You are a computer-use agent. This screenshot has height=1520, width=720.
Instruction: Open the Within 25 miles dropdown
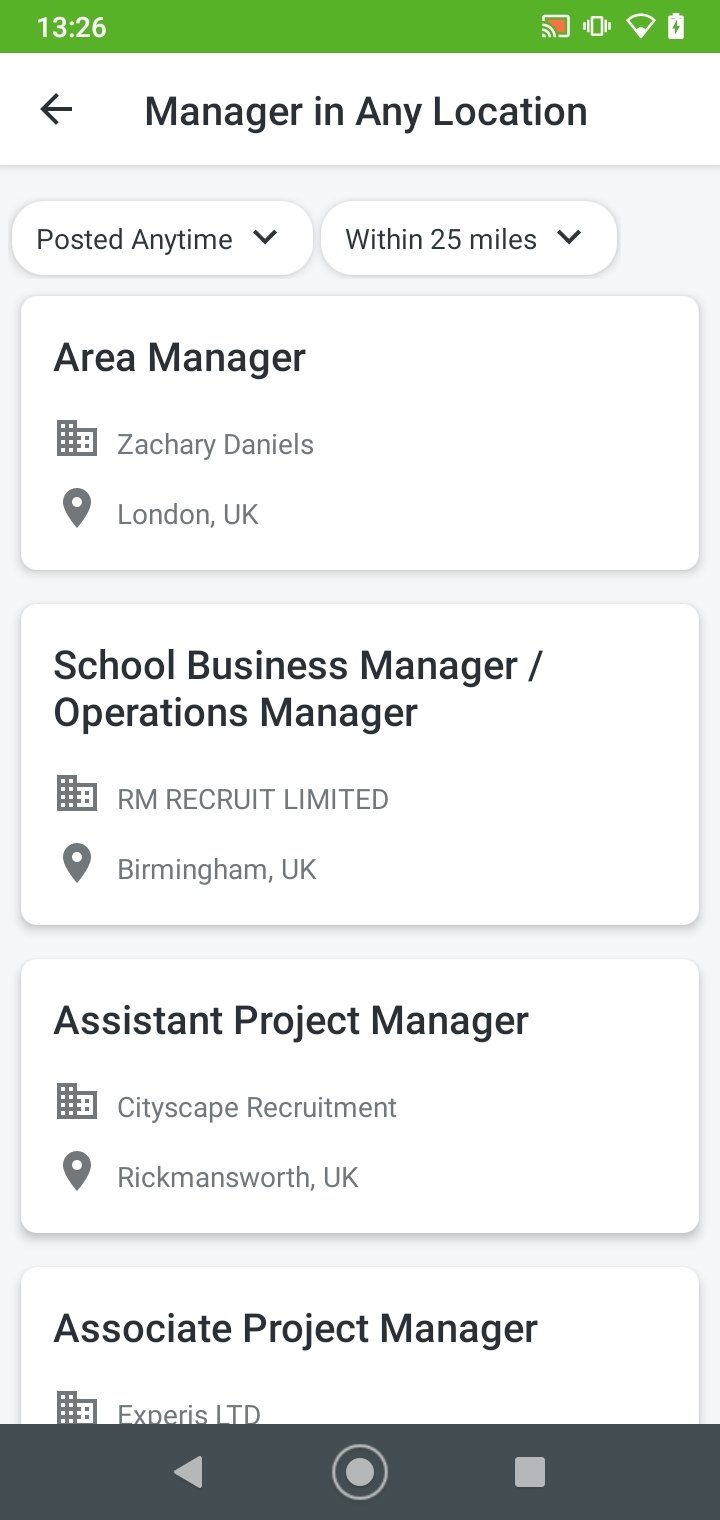(468, 238)
